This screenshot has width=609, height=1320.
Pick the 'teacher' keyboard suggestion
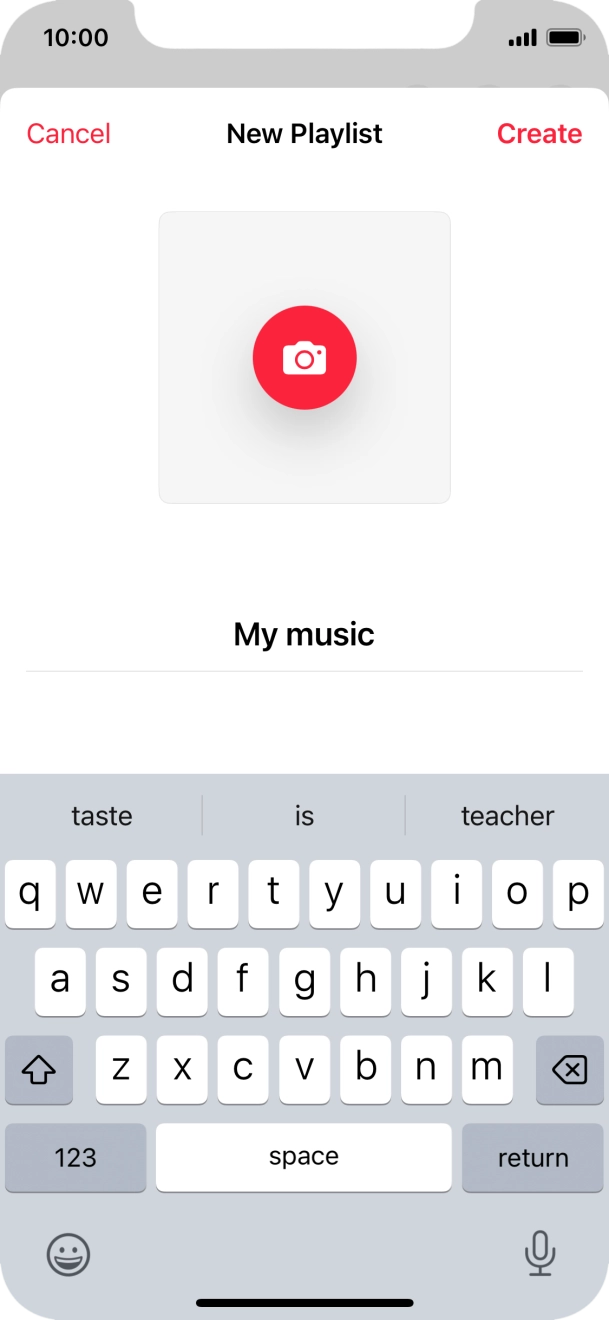[x=507, y=816]
